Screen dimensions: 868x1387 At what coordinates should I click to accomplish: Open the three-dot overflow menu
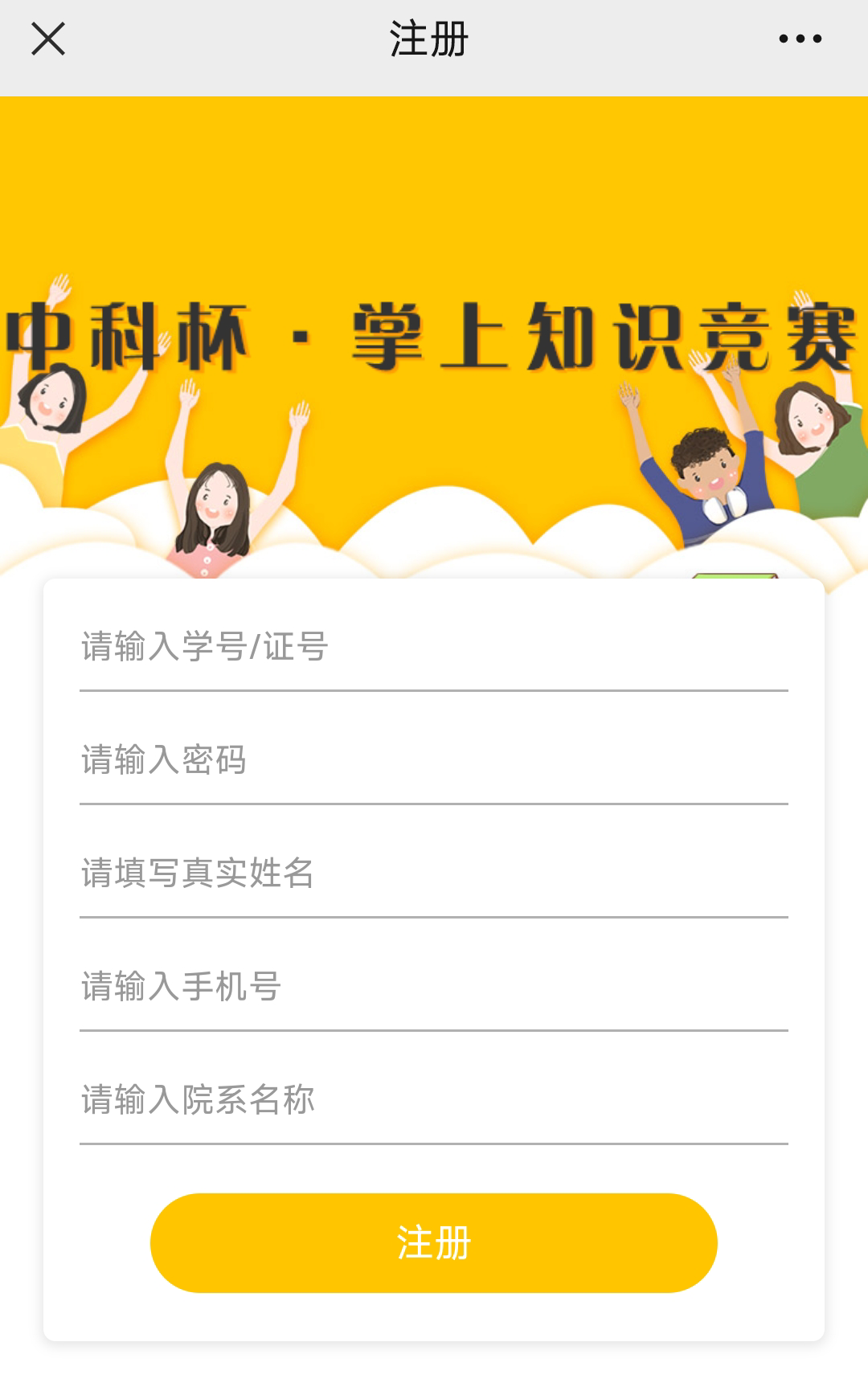[x=800, y=39]
